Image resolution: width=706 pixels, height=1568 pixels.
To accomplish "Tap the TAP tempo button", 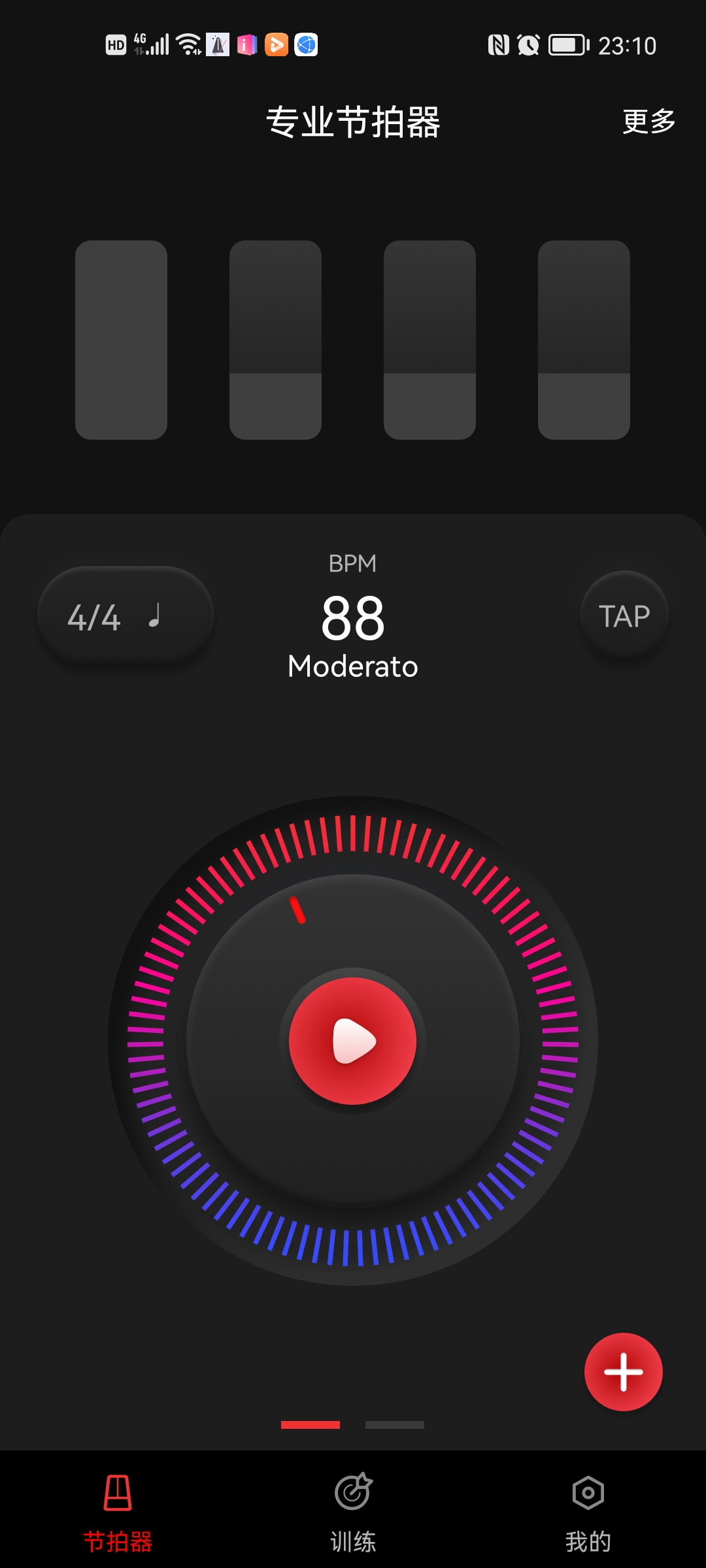I will [x=624, y=616].
